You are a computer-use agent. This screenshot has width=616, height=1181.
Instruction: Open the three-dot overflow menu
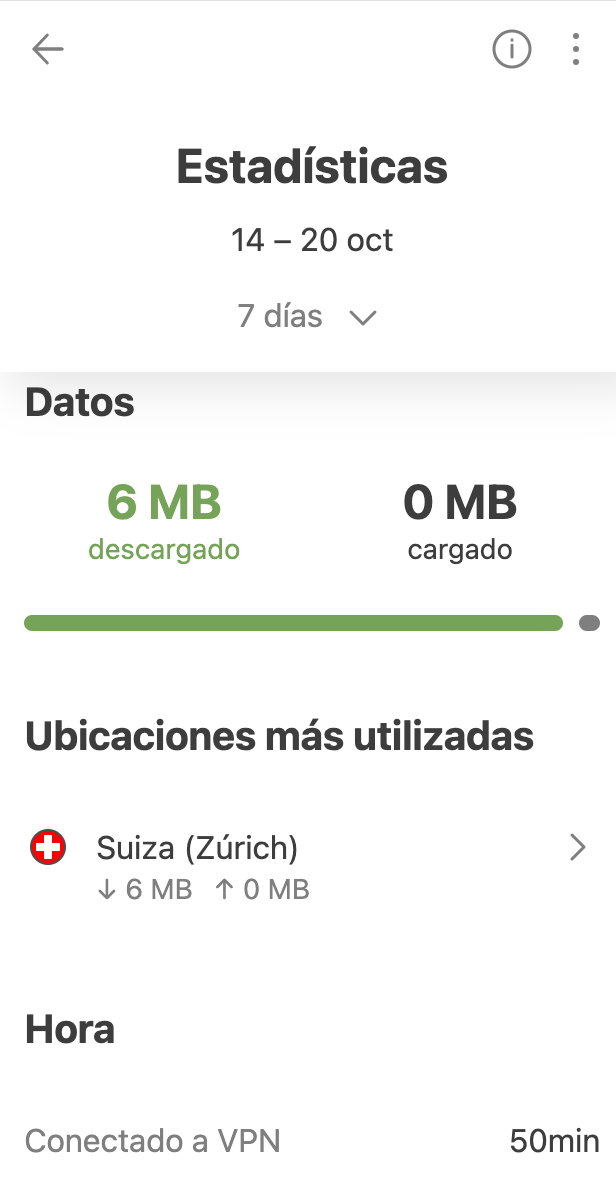pyautogui.click(x=575, y=49)
